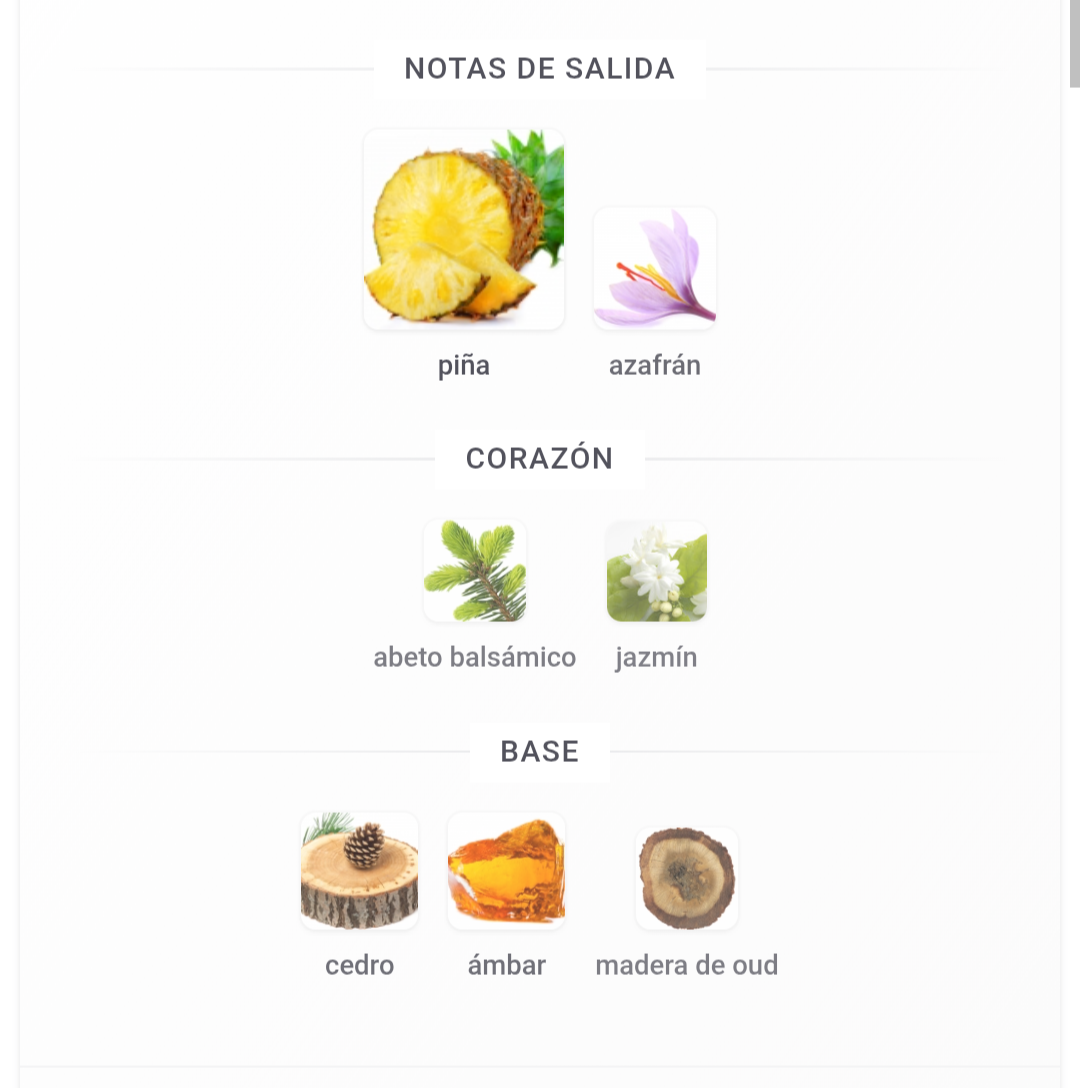The width and height of the screenshot is (1080, 1088).
Task: View the azafrán note page
Action: pos(655,269)
